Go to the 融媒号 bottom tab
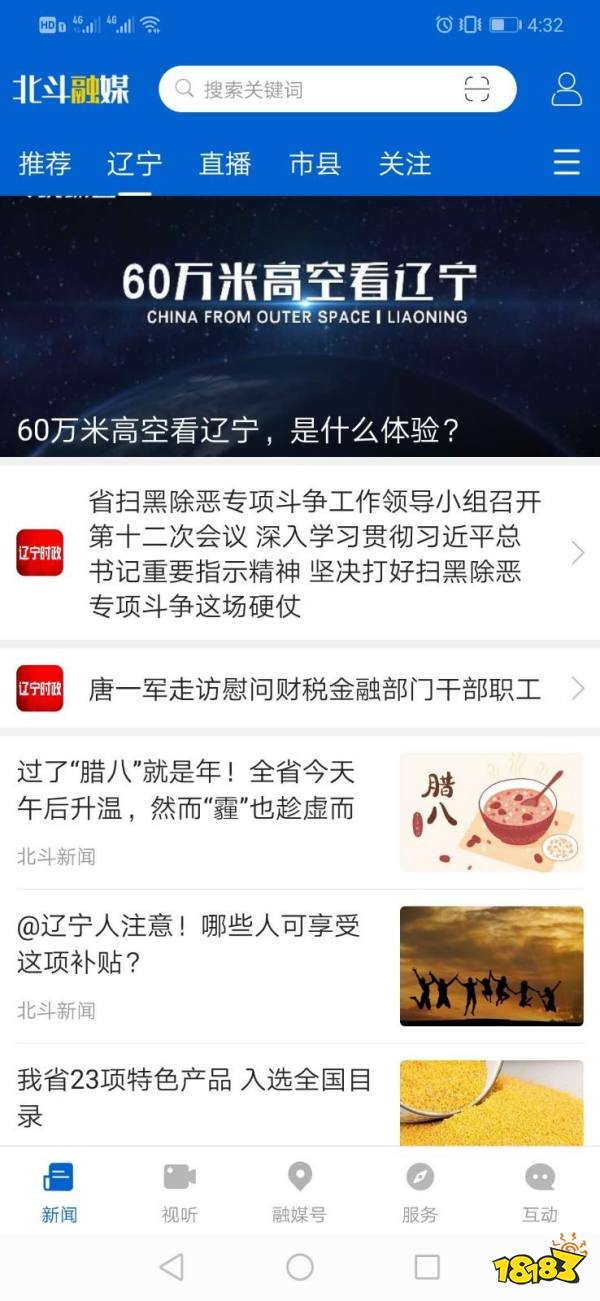Image resolution: width=600 pixels, height=1301 pixels. tap(300, 1192)
